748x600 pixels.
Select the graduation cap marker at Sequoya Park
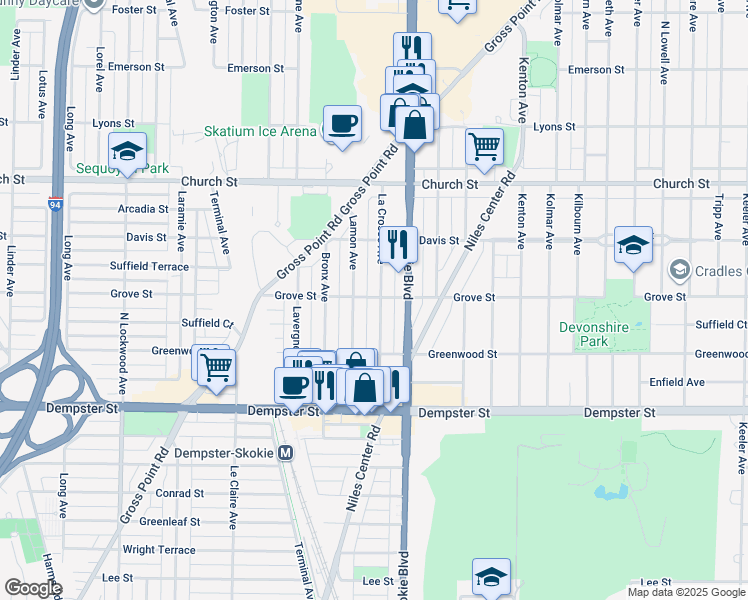pyautogui.click(x=127, y=152)
